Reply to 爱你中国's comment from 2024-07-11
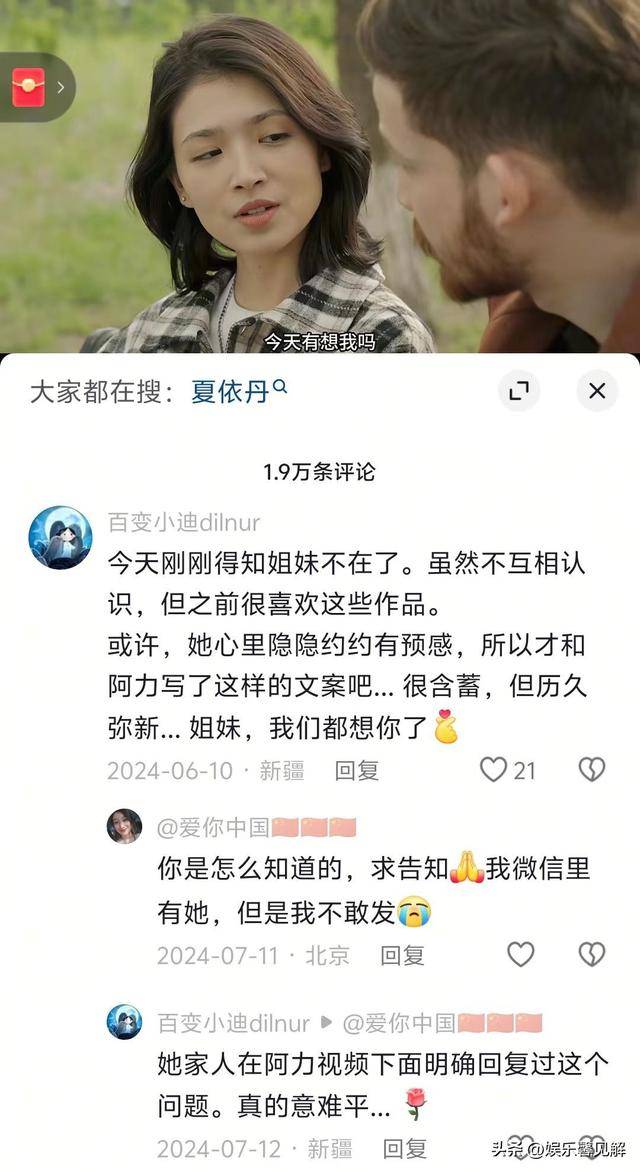 coord(402,955)
